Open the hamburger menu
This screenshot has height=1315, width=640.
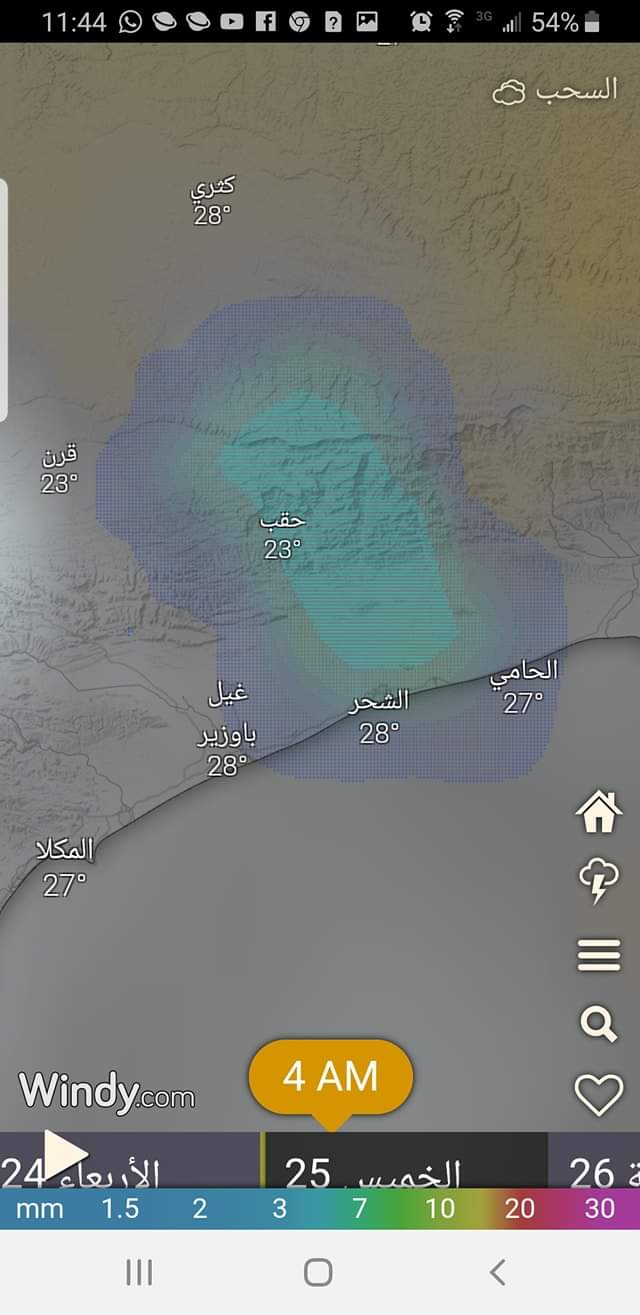599,957
